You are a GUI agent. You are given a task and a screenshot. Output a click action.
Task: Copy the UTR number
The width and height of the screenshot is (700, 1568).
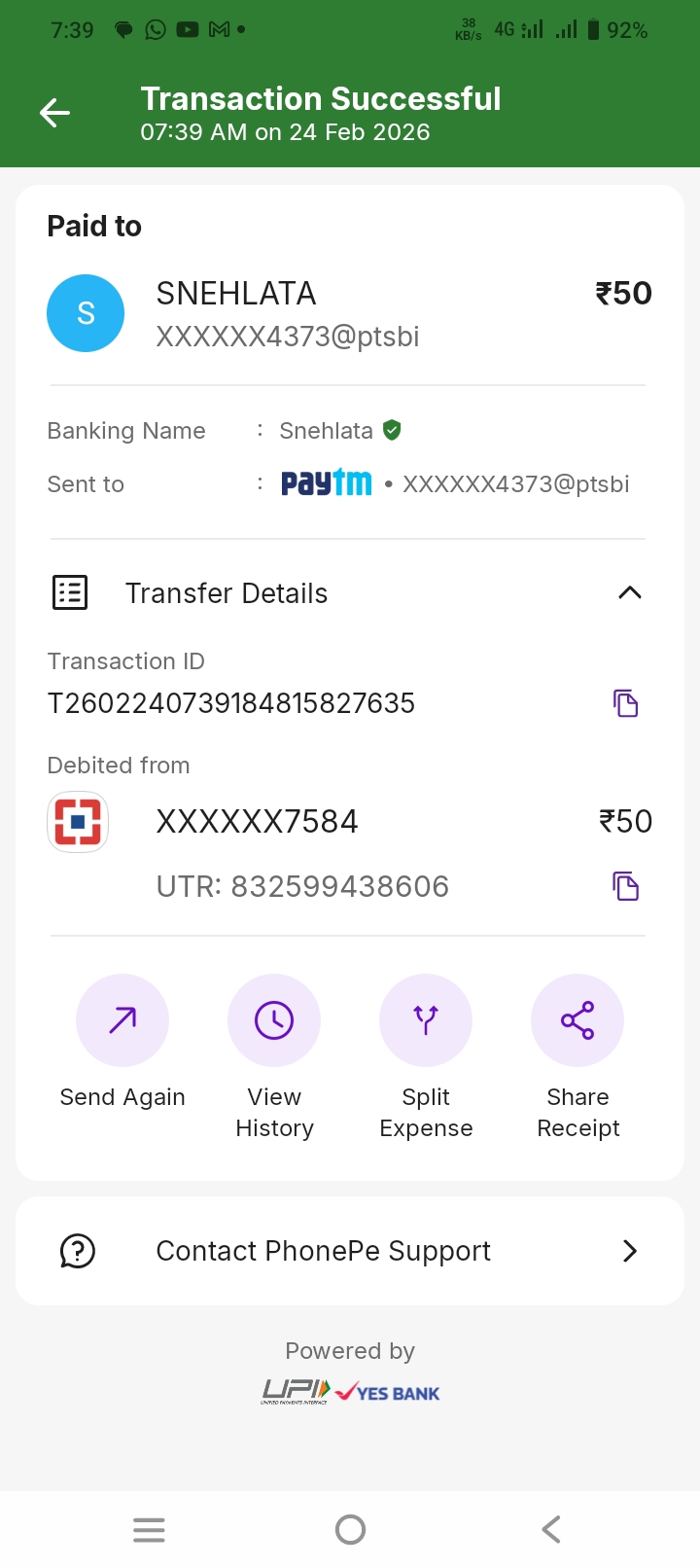(625, 886)
